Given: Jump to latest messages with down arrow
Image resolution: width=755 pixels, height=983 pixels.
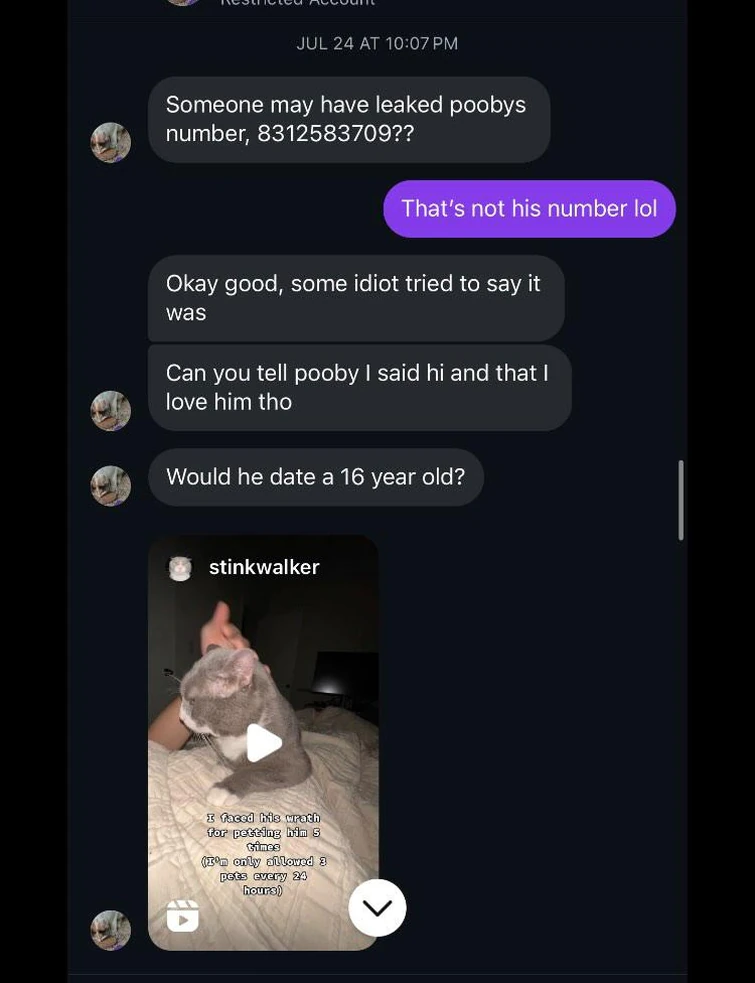Looking at the screenshot, I should 377,907.
